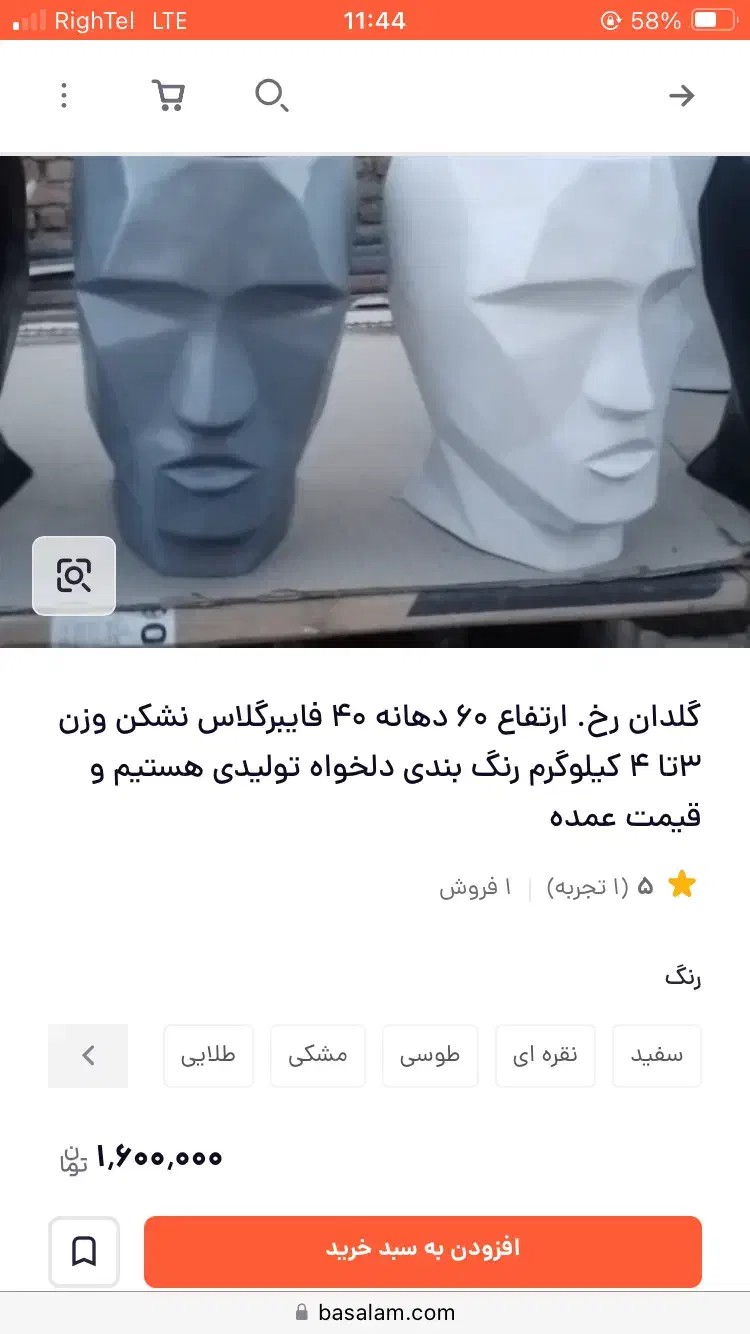Click the time 11:44 in status bar
The width and height of the screenshot is (750, 1334).
point(375,19)
